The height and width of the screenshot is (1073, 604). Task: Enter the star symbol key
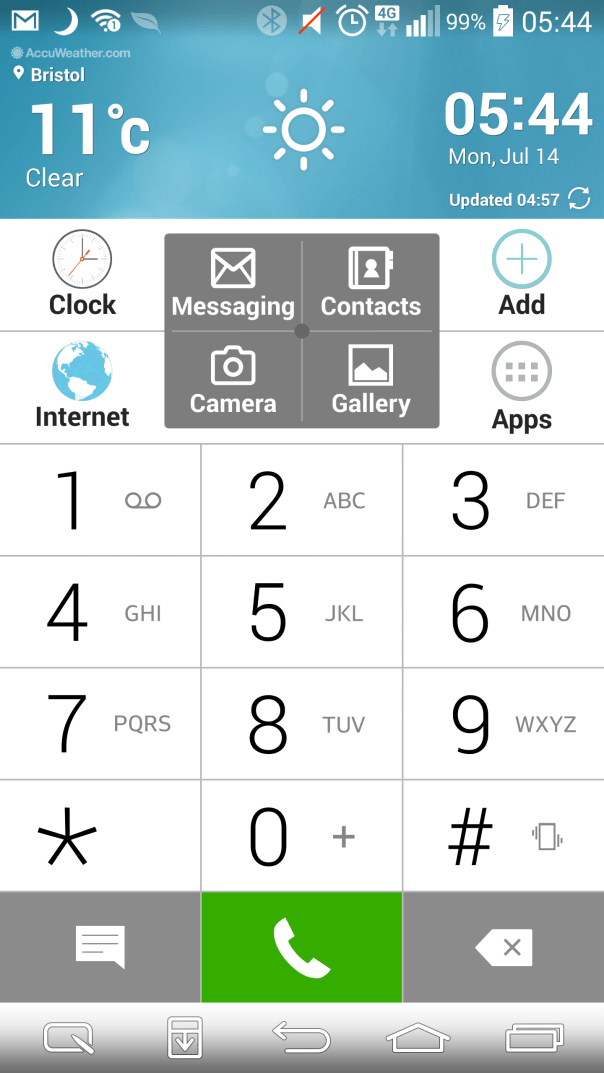(100, 835)
